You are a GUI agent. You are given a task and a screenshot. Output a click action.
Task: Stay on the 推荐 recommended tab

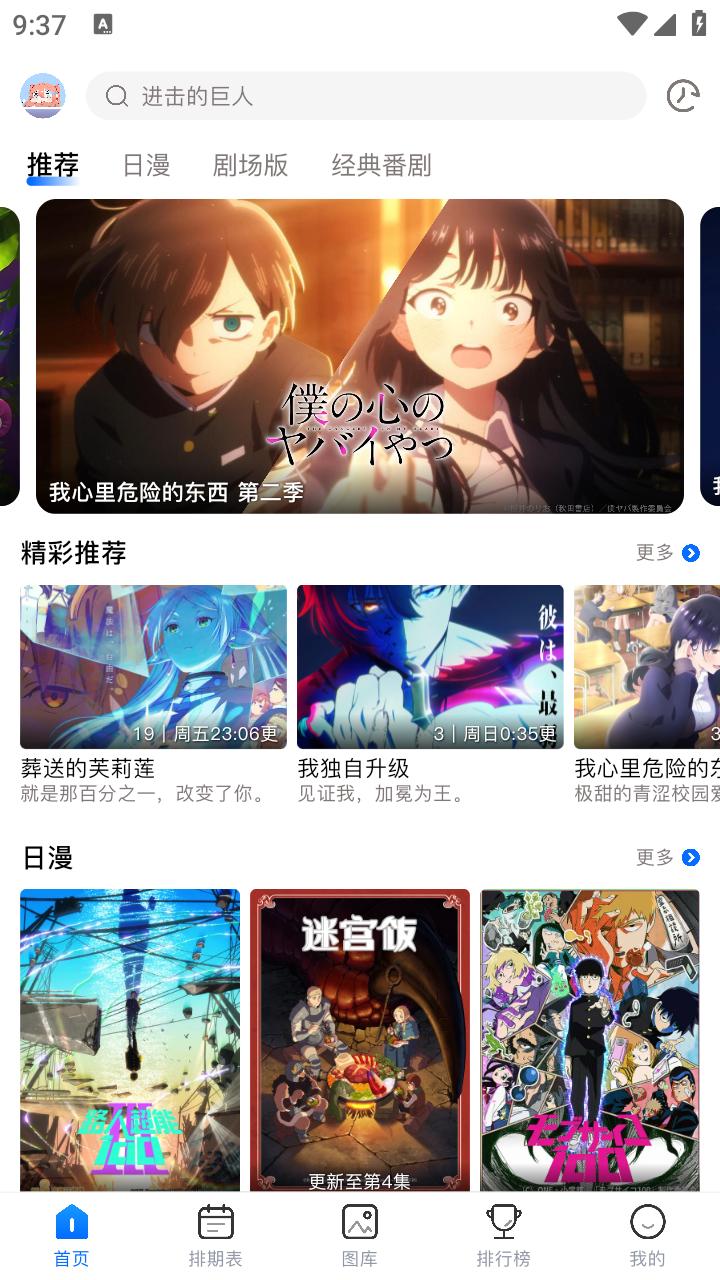tap(53, 166)
